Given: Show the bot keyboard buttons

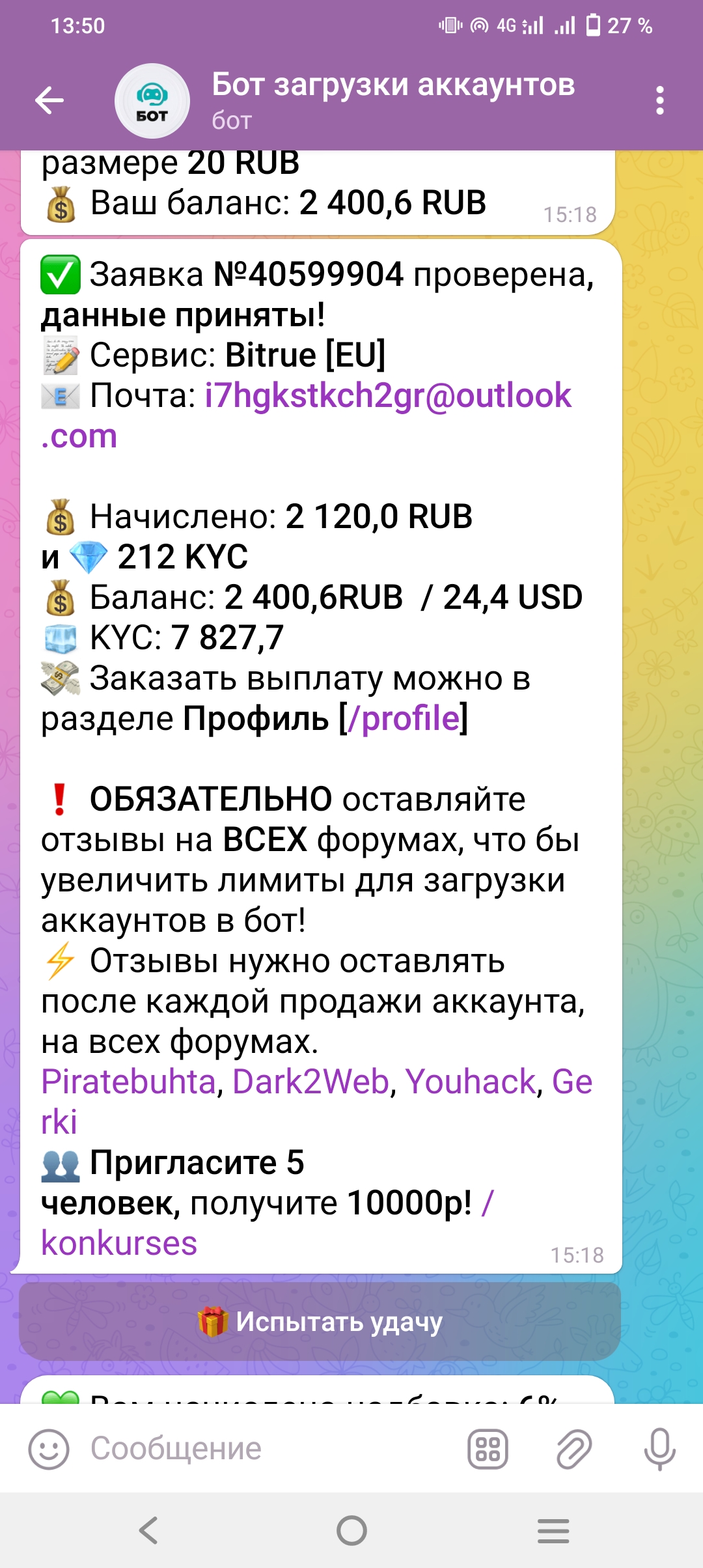Looking at the screenshot, I should (488, 1449).
